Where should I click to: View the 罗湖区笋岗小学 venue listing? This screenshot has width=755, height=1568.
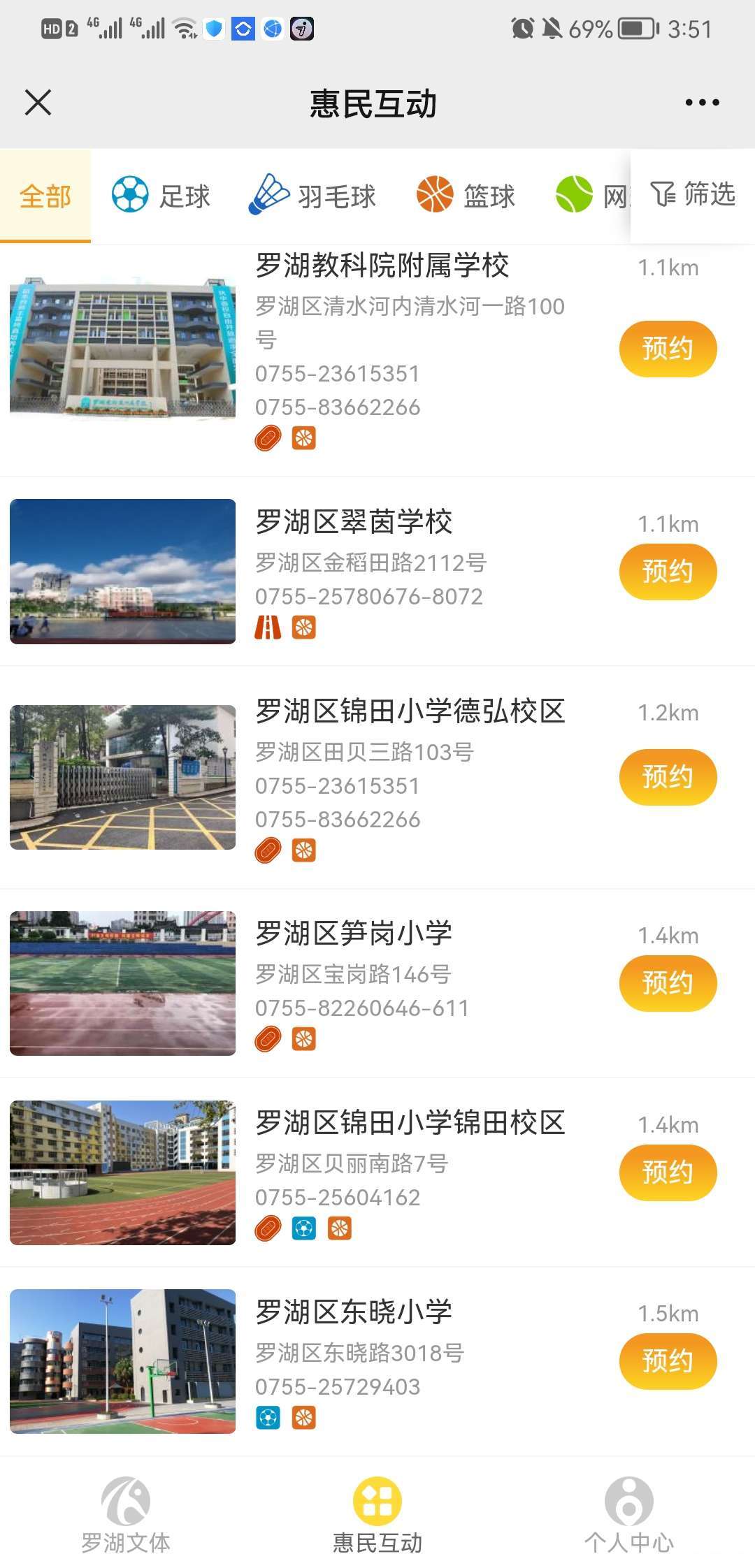pos(354,934)
